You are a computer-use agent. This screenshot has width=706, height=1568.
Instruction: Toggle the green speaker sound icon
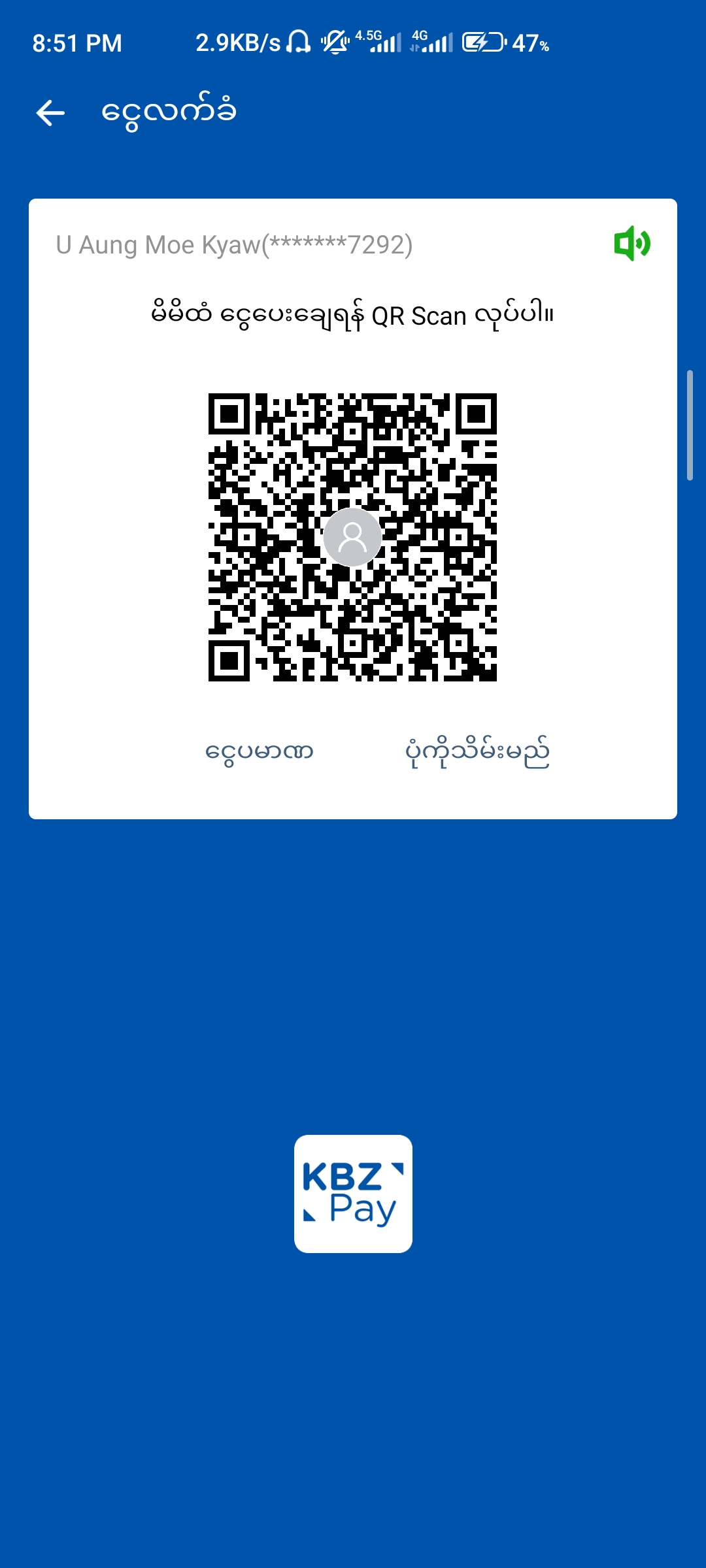click(x=631, y=244)
